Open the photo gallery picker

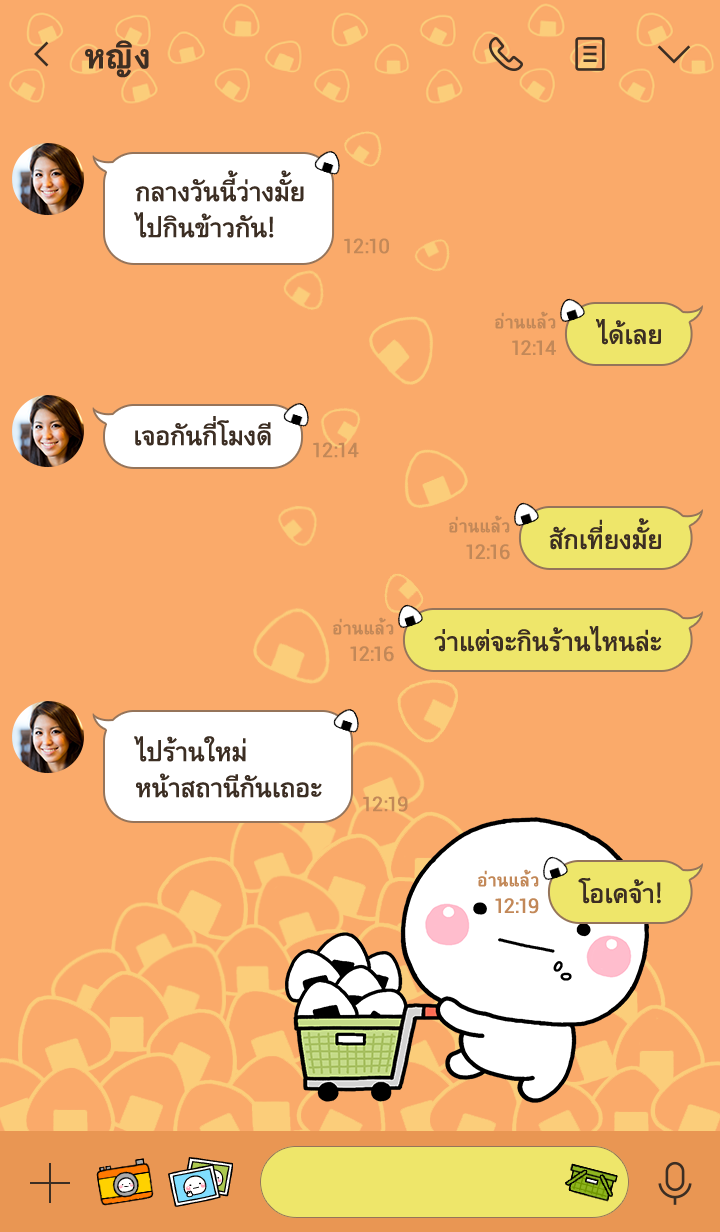[200, 1182]
